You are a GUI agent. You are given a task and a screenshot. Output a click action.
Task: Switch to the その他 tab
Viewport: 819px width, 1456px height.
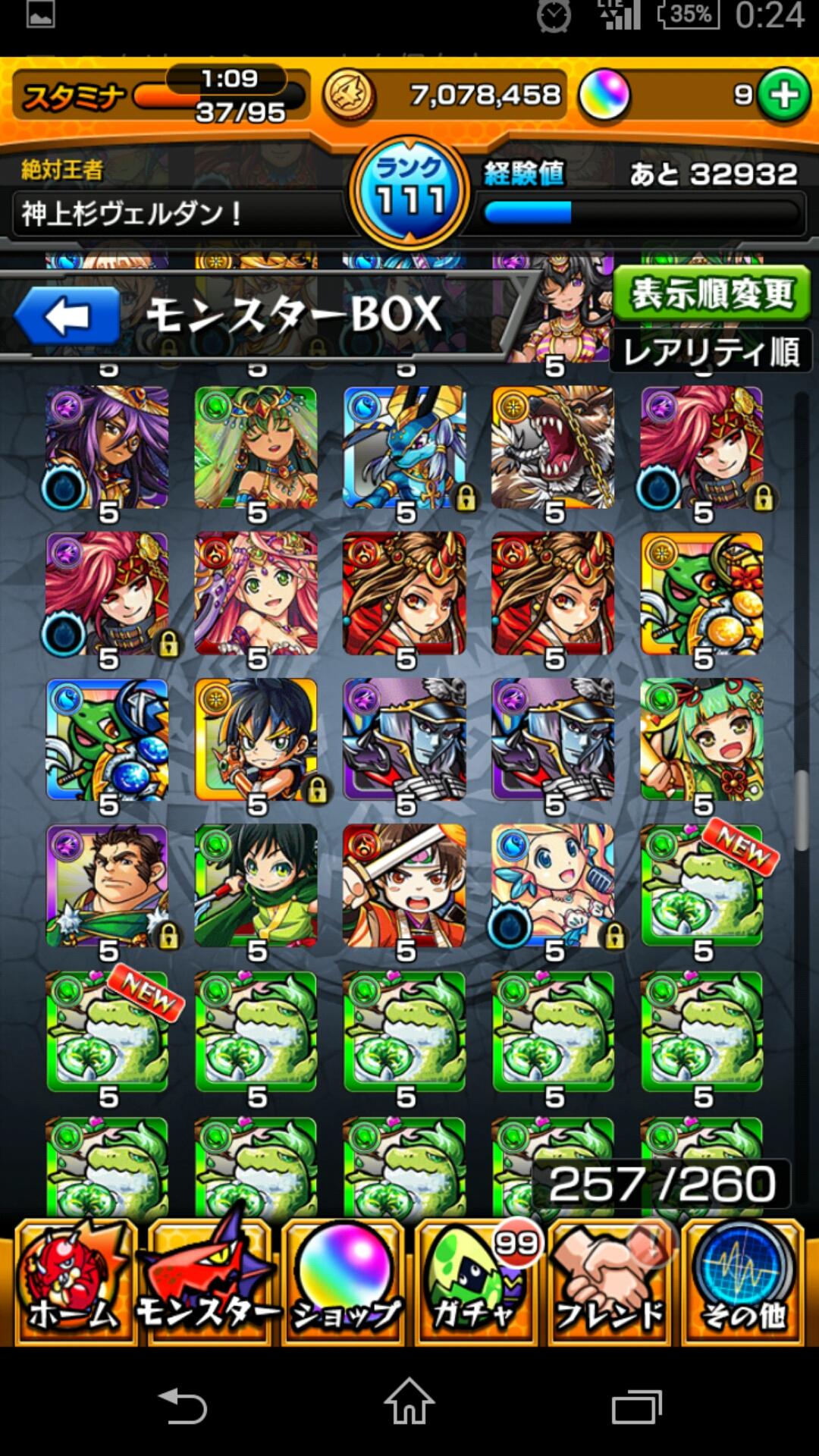(x=743, y=1282)
